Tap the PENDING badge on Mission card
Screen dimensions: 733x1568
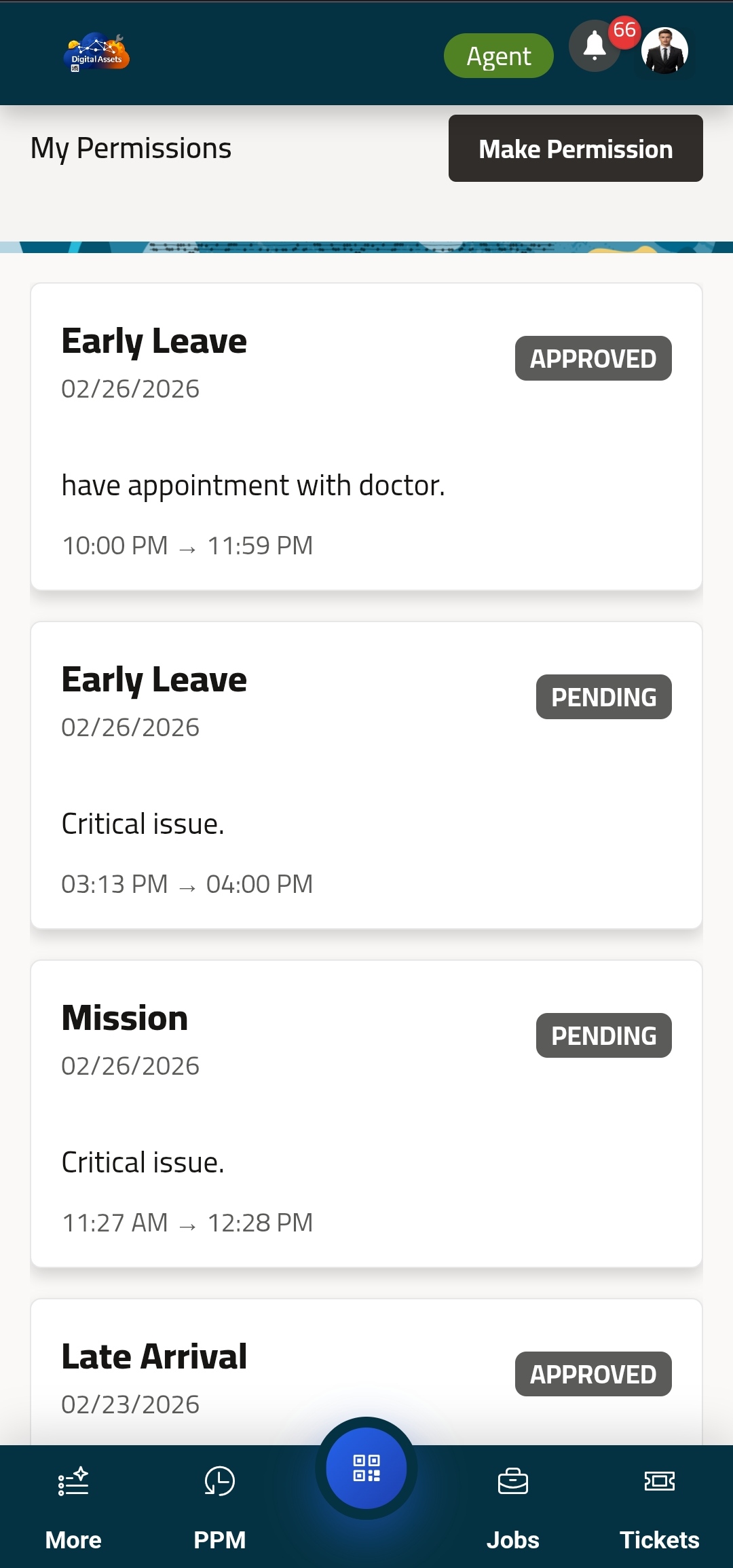coord(603,1035)
